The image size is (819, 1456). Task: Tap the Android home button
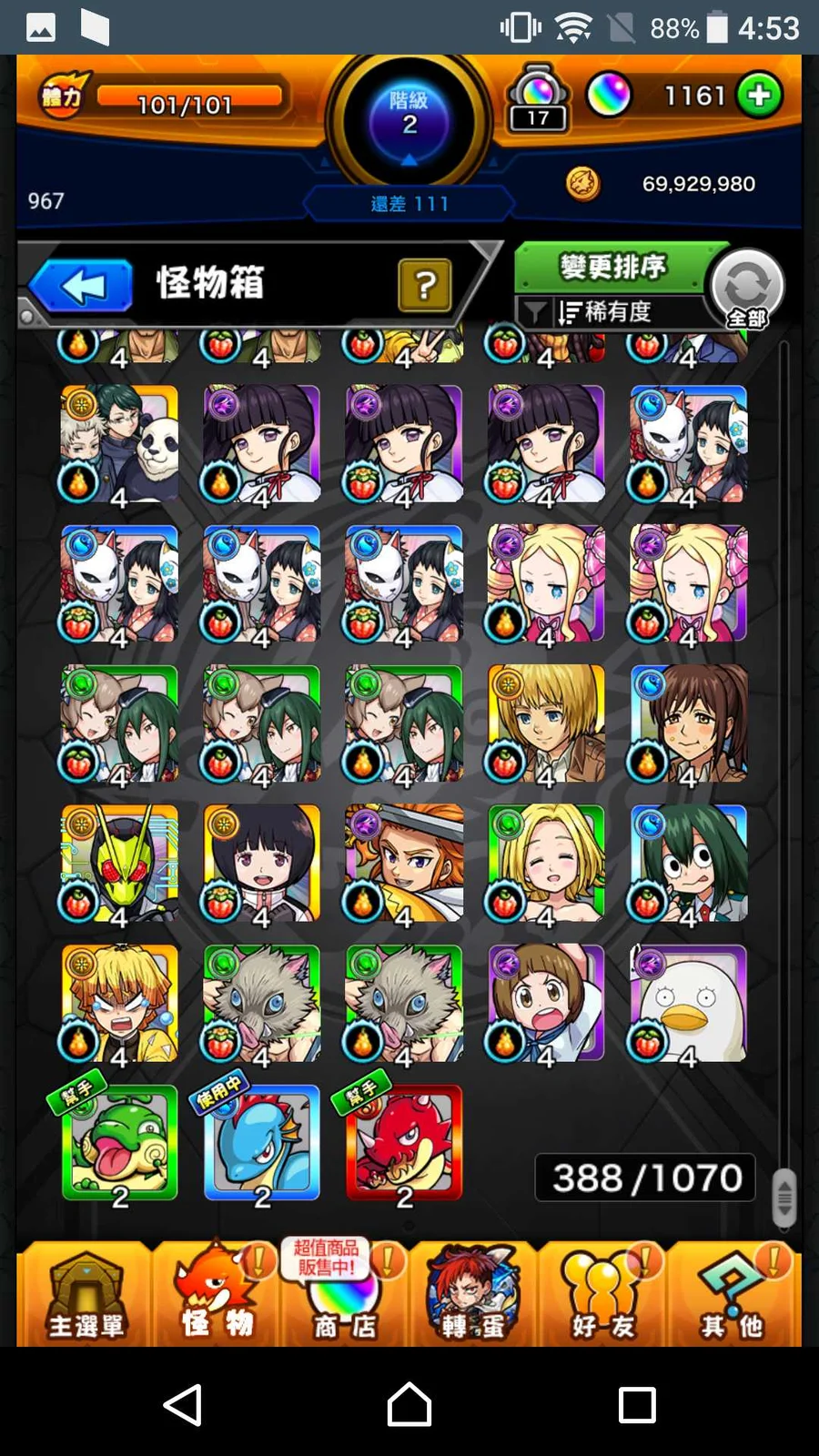tap(409, 1404)
